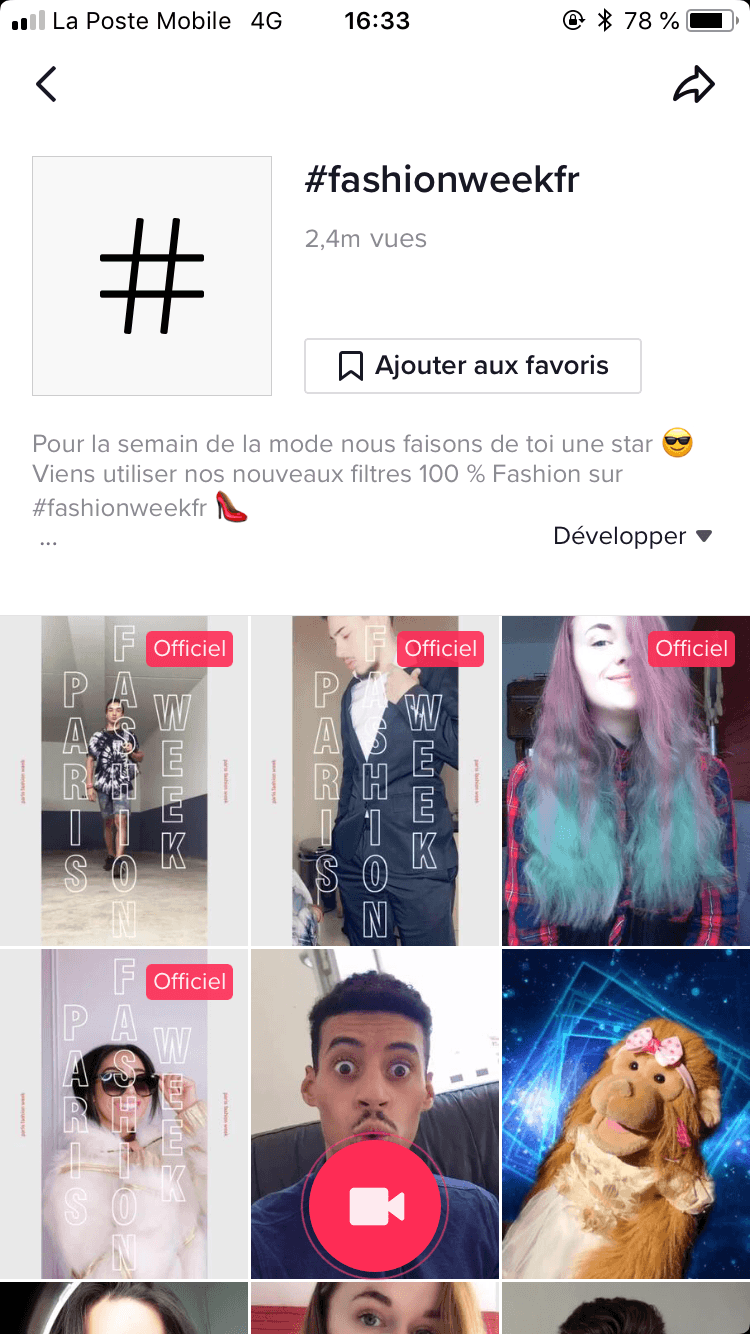The width and height of the screenshot is (750, 1334).
Task: Share the #fashionweekfr hashtag page
Action: coord(693,85)
